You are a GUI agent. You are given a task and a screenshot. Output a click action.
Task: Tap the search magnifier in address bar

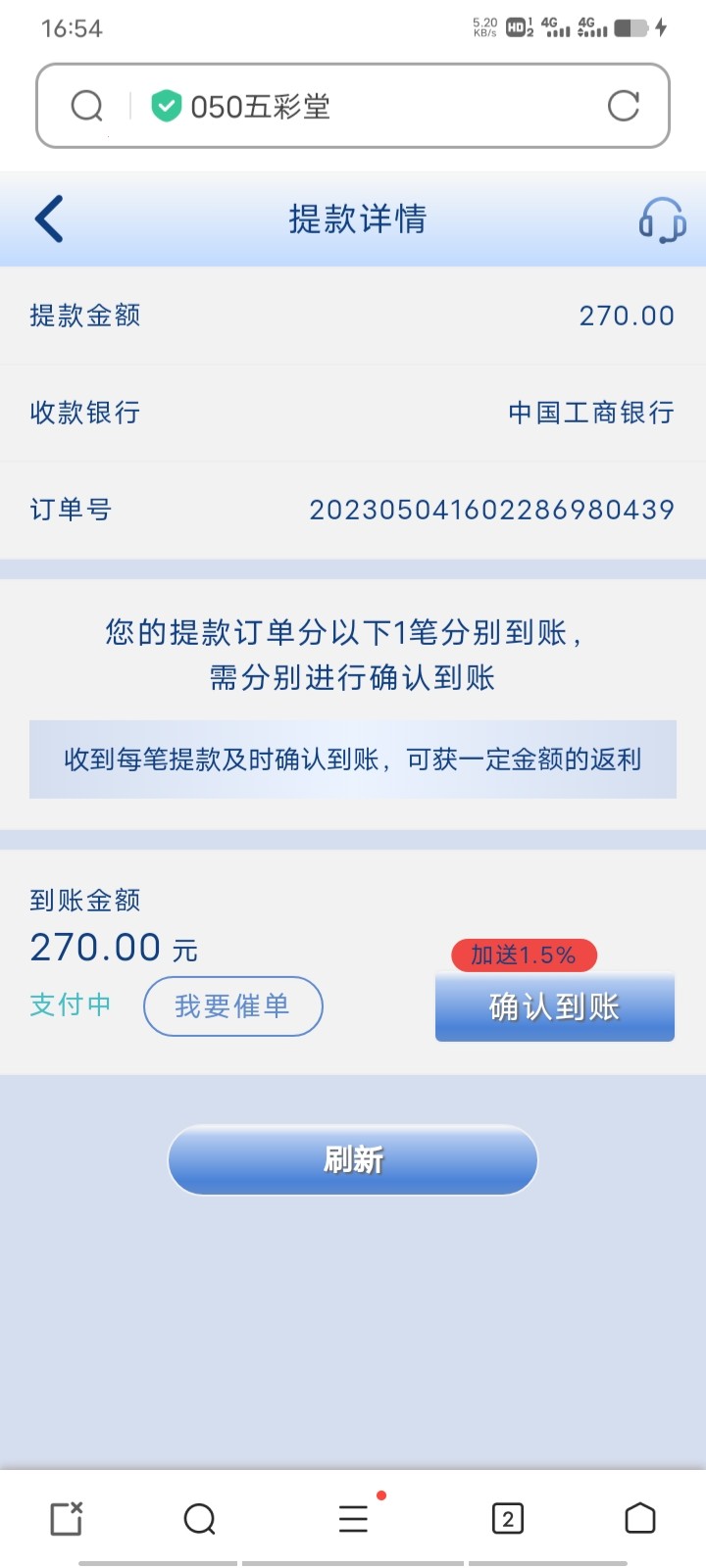point(87,106)
